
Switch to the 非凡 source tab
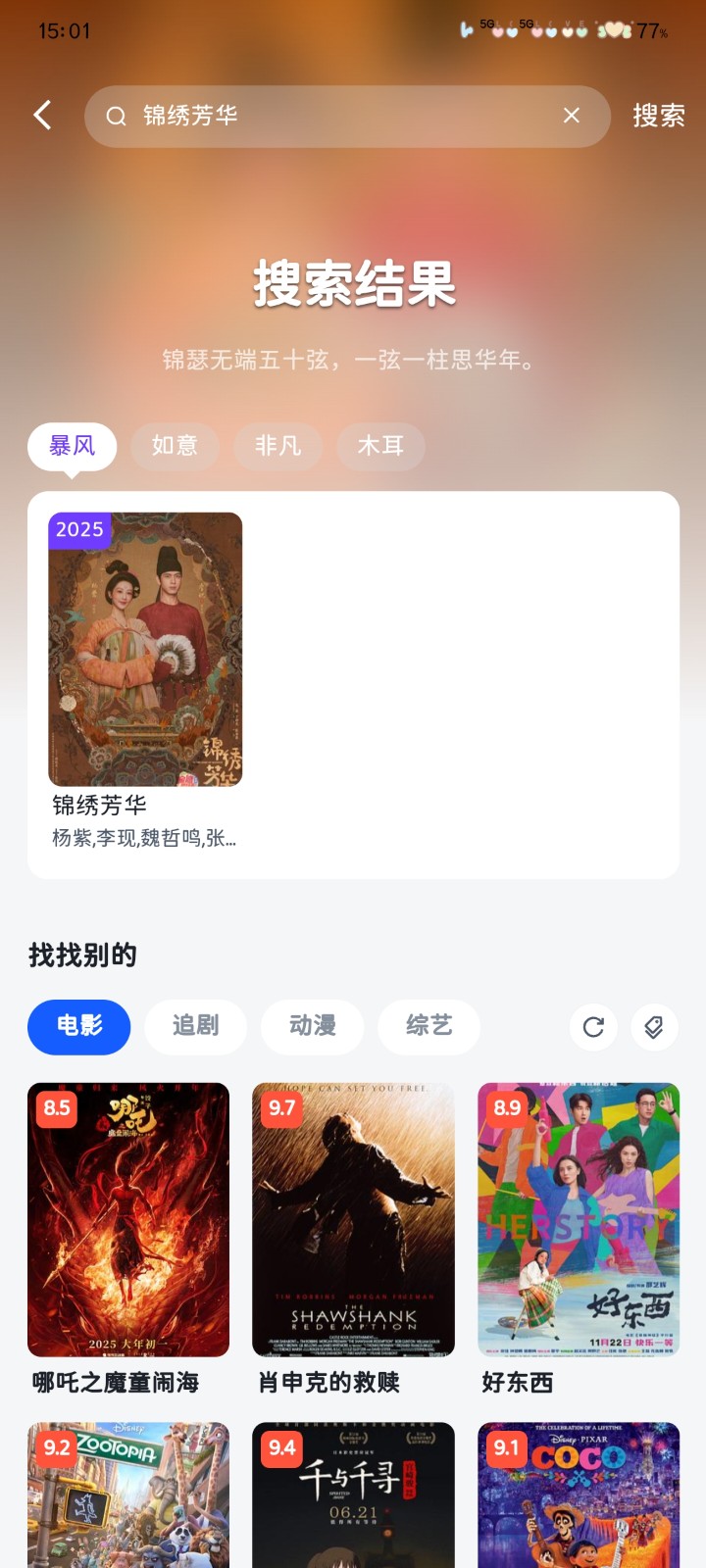pyautogui.click(x=277, y=446)
